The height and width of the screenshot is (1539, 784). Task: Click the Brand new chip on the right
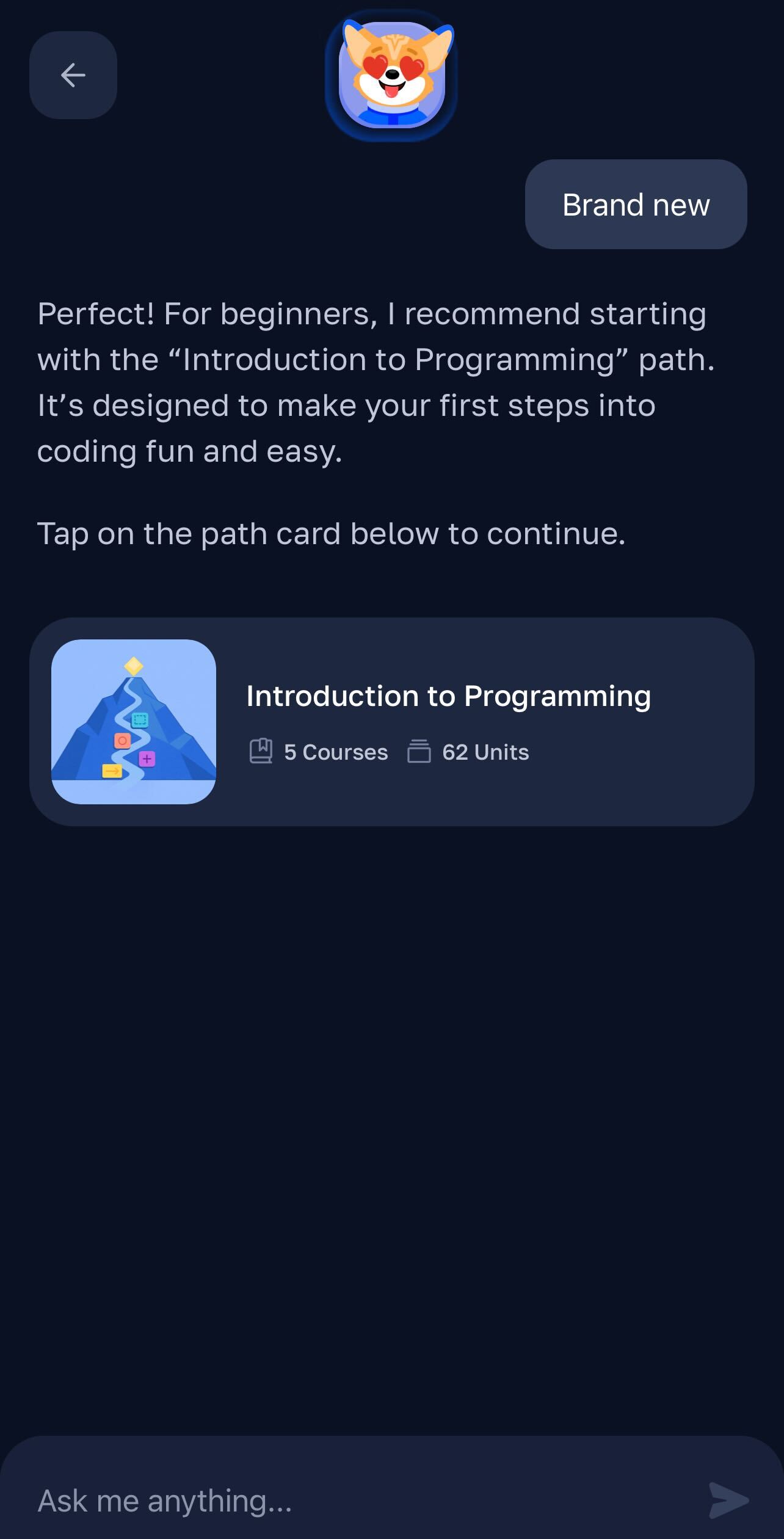pyautogui.click(x=635, y=205)
